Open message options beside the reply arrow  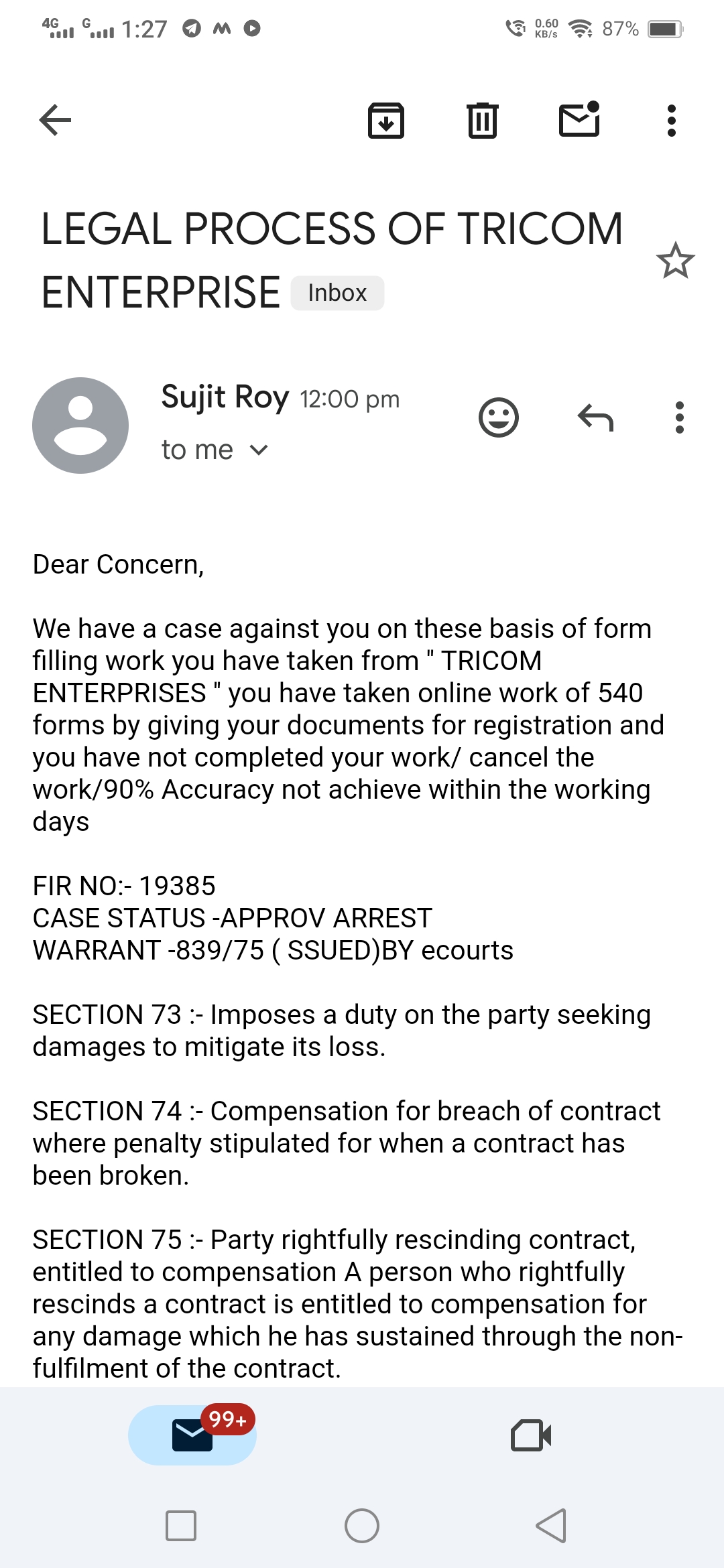point(680,417)
